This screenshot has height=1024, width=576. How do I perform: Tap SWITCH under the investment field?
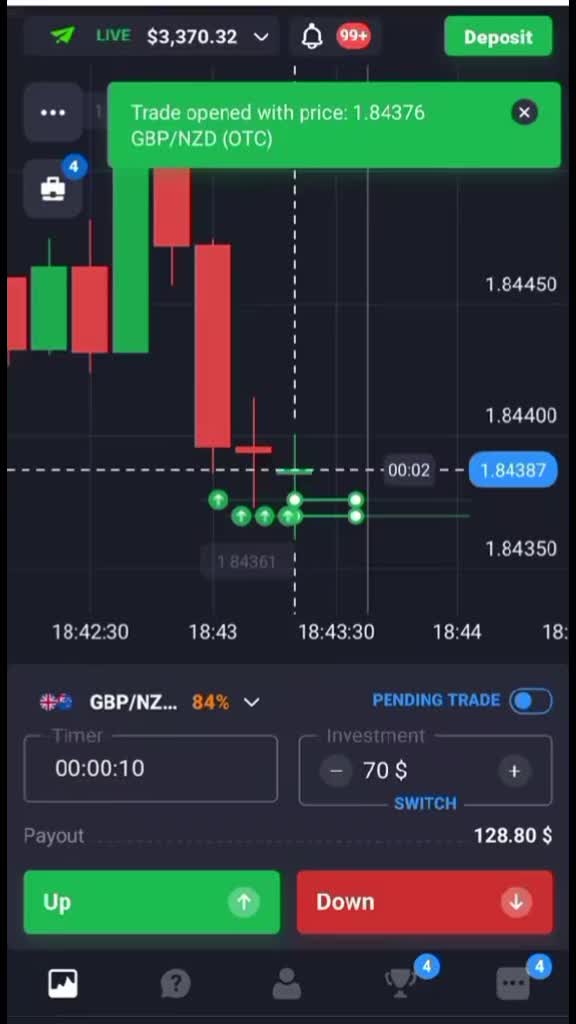point(425,803)
